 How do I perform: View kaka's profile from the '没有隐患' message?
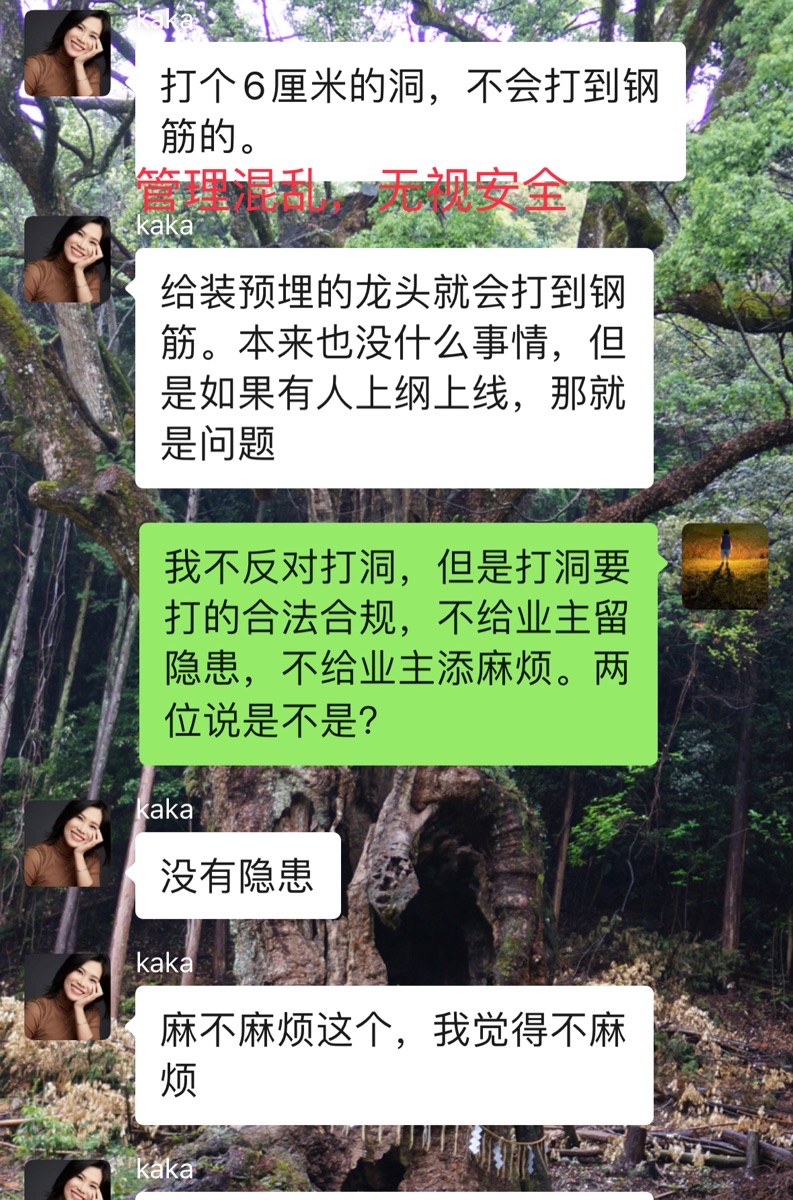pos(67,842)
